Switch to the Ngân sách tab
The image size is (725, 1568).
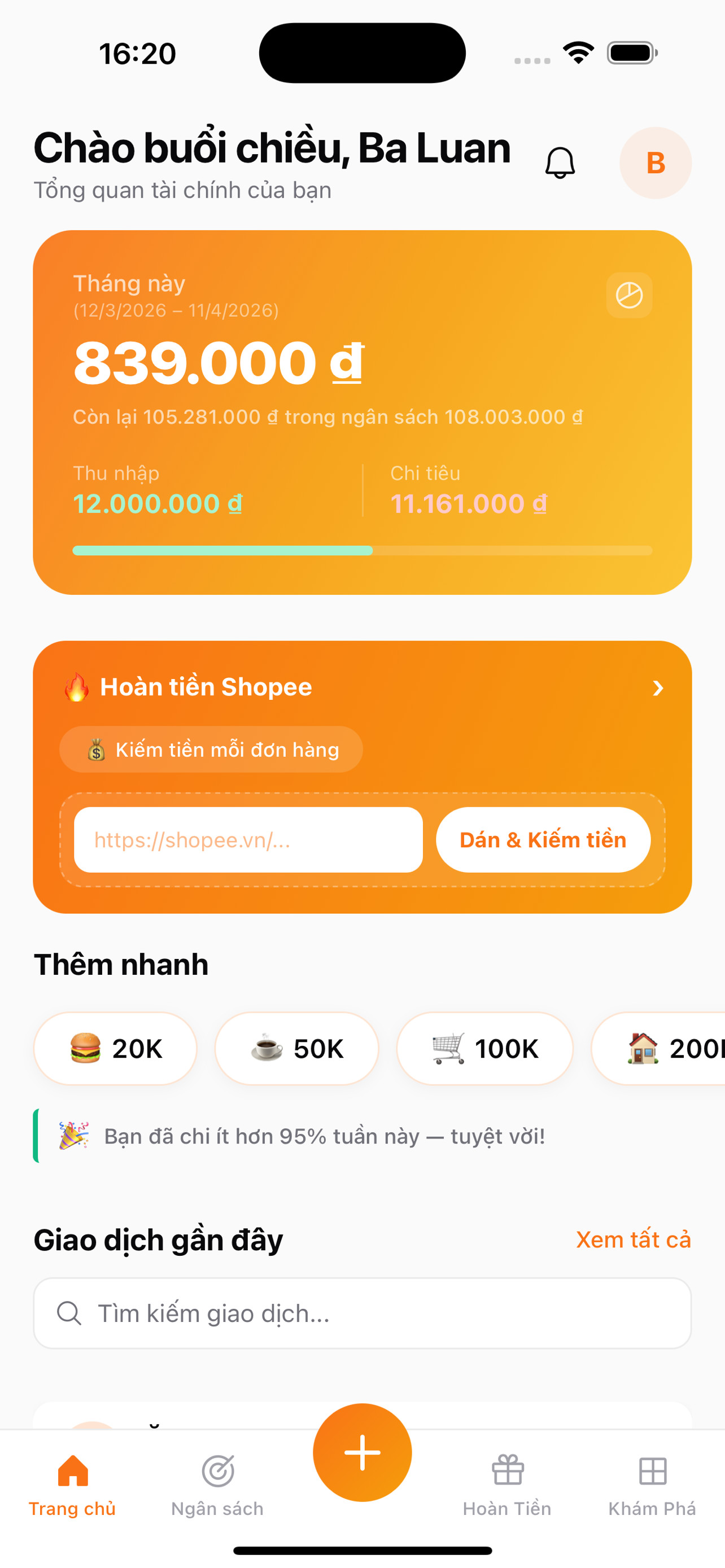217,1484
